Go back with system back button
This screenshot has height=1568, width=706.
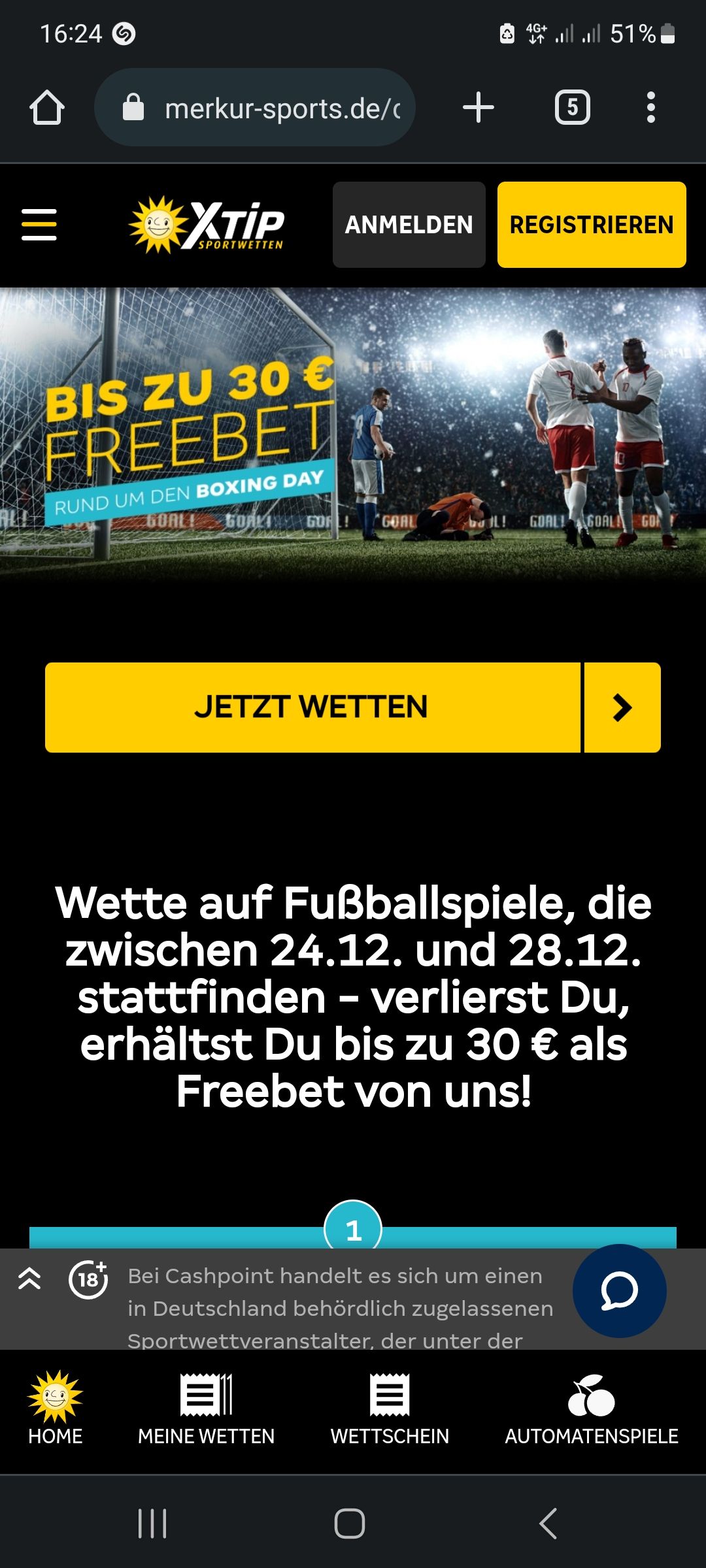coord(548,1524)
